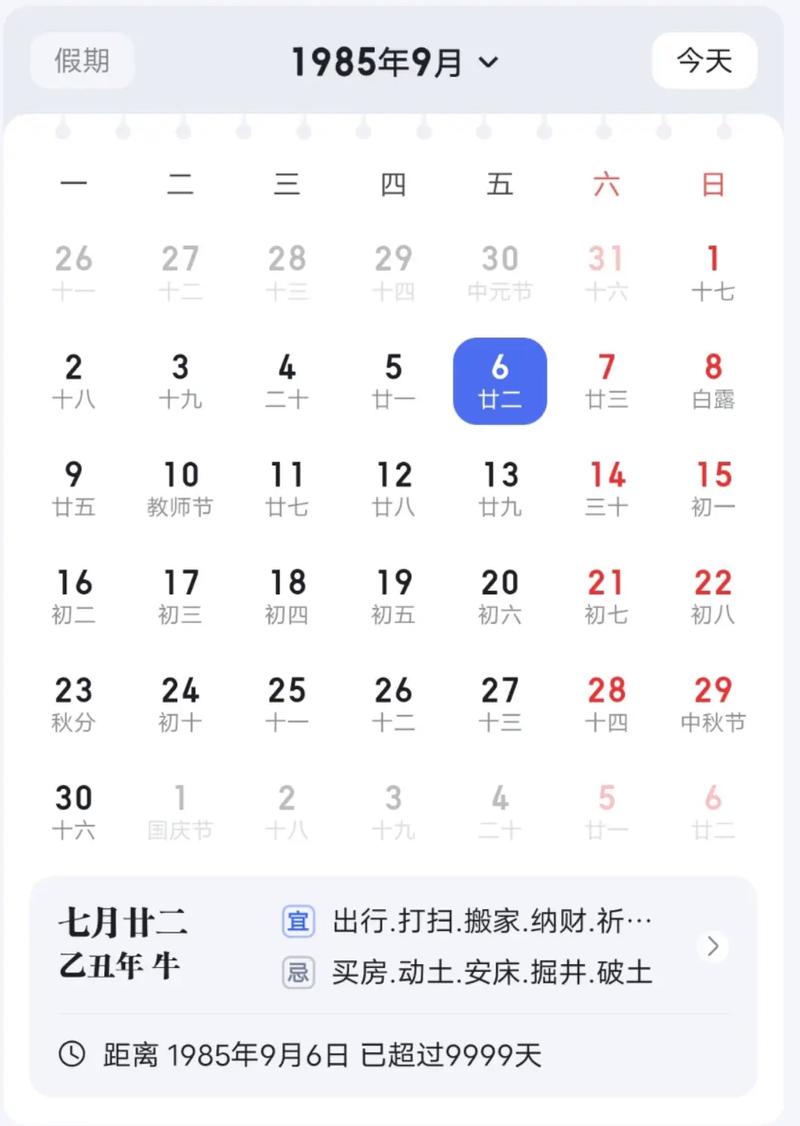Viewport: 800px width, 1126px height.
Task: Select September 30 十六
Action: click(74, 811)
